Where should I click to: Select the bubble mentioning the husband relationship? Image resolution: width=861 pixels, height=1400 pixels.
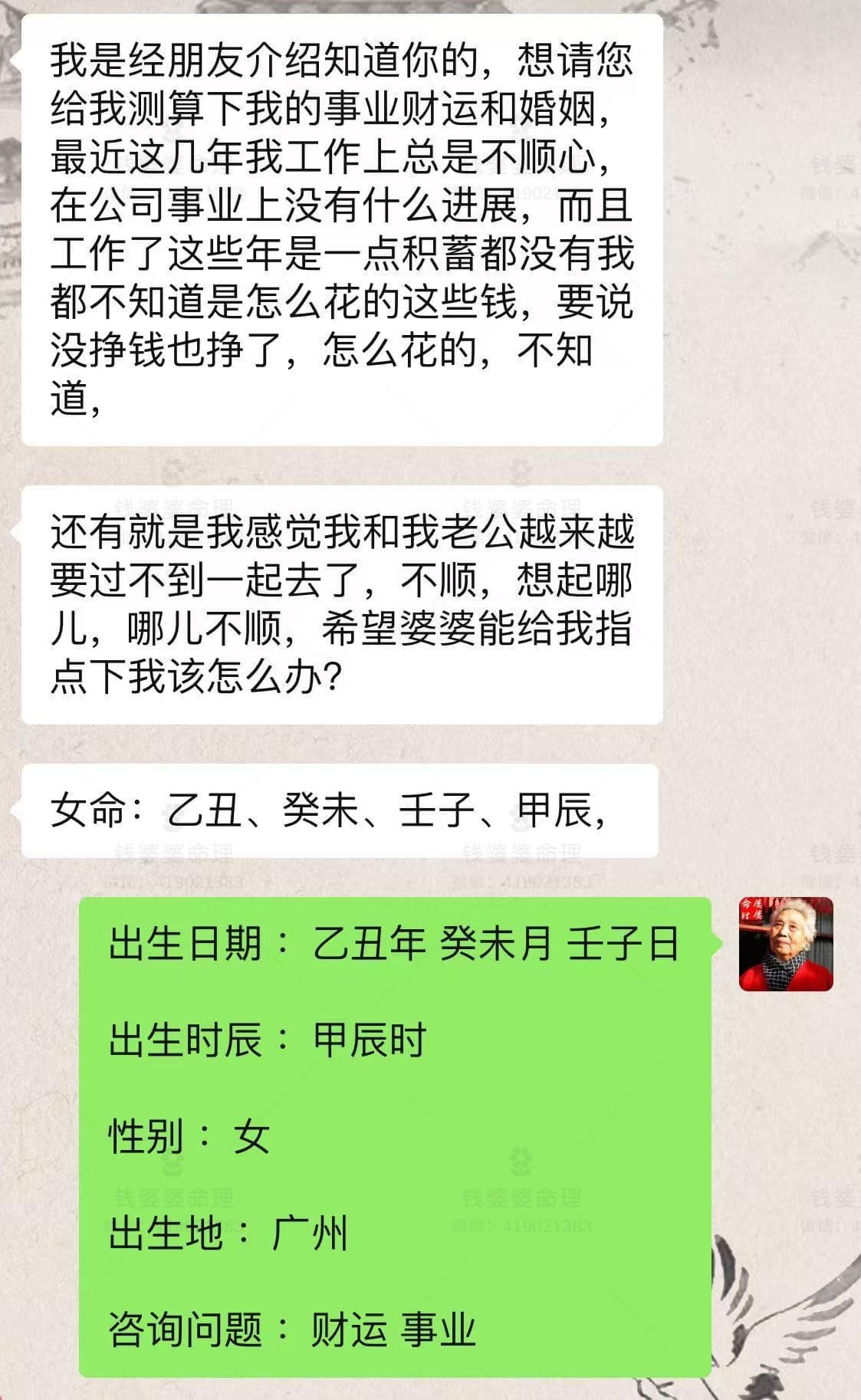coord(345,606)
